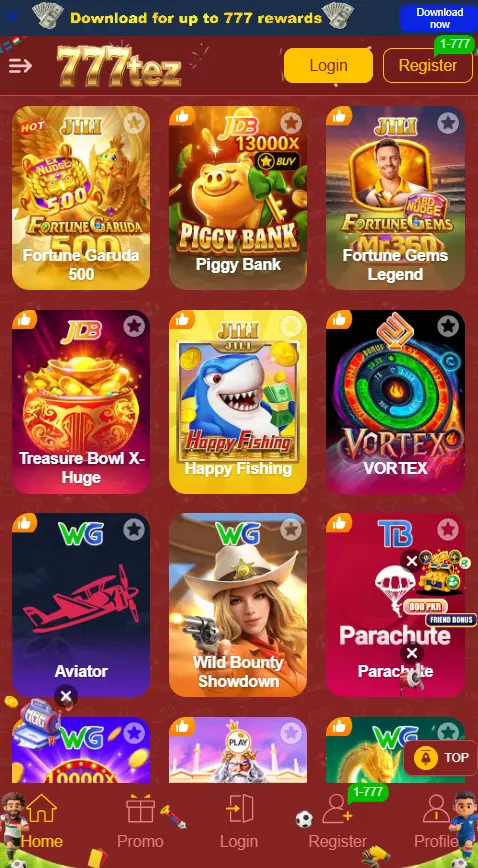The height and width of the screenshot is (868, 478).
Task: Tap the Register button in header
Action: point(428,65)
